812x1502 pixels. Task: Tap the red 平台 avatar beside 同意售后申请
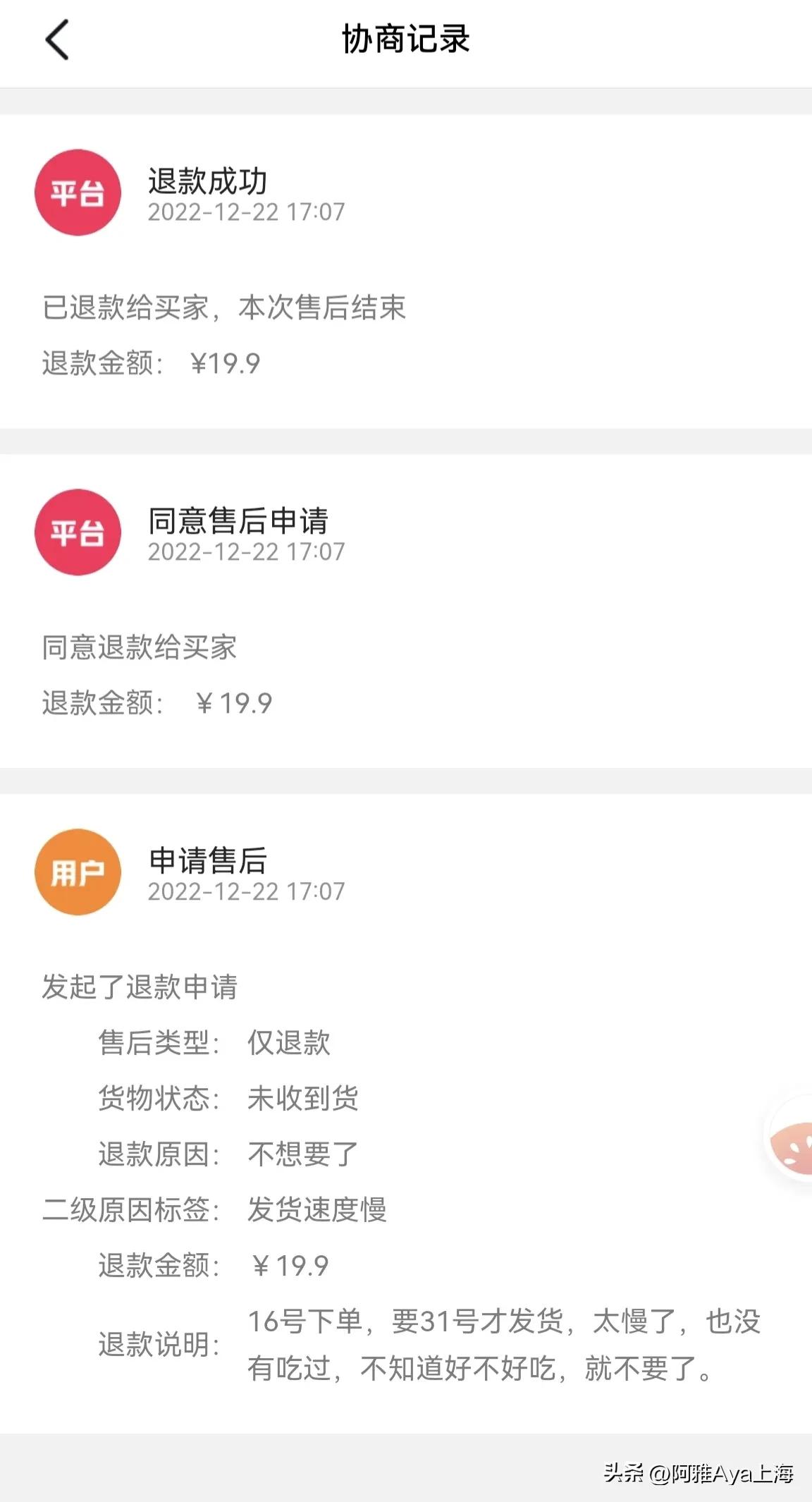tap(78, 532)
